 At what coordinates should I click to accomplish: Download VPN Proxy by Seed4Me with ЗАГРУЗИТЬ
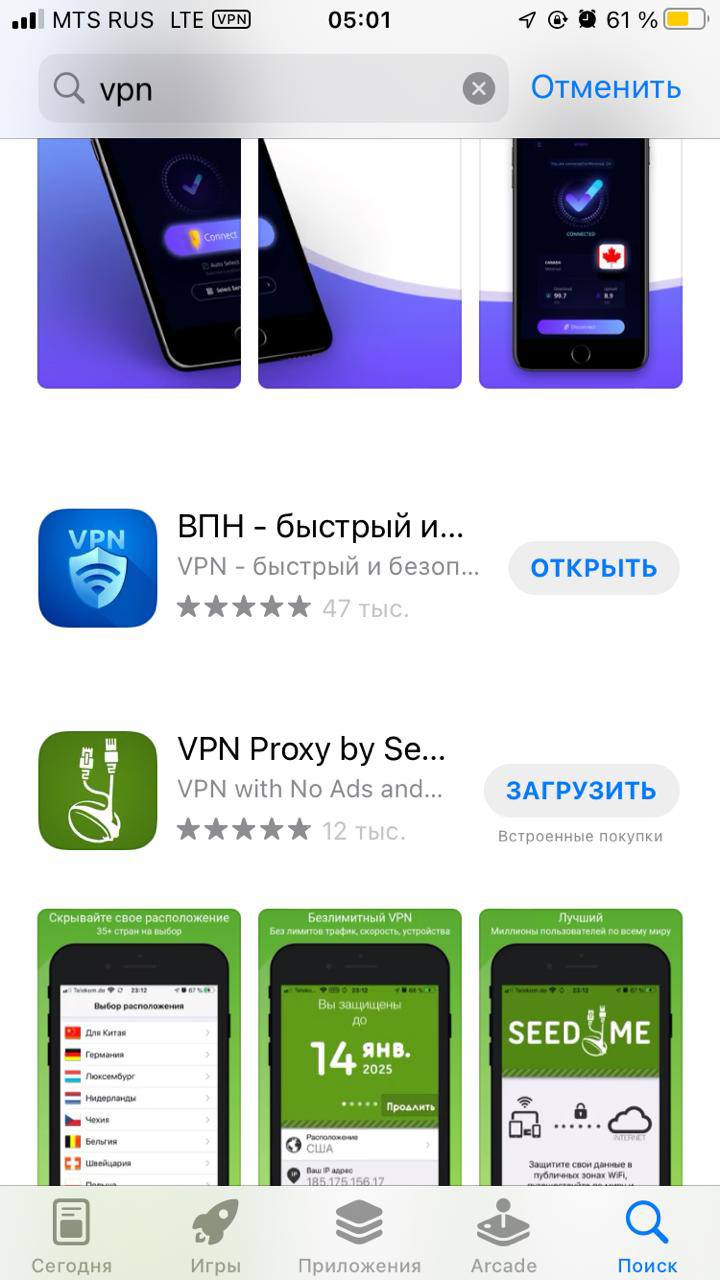coord(581,790)
